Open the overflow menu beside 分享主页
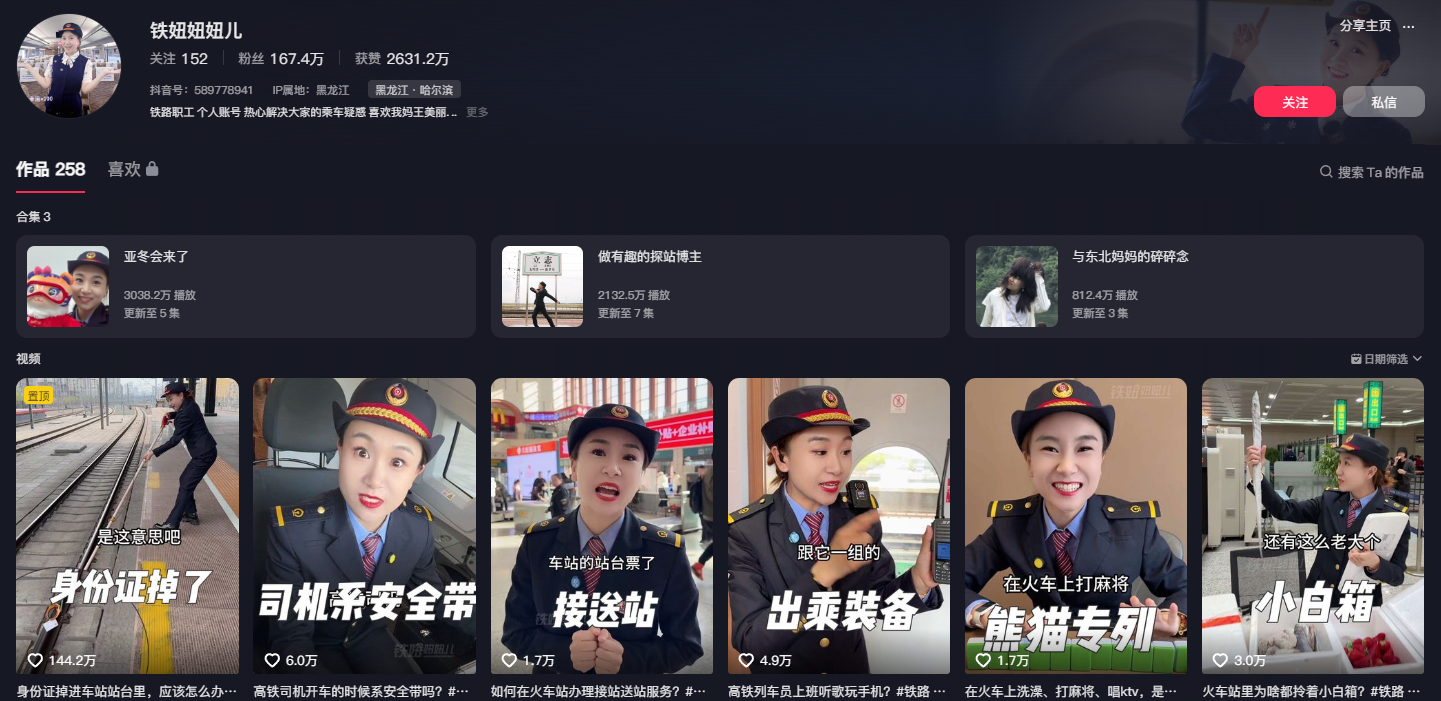The height and width of the screenshot is (701, 1441). click(1408, 26)
